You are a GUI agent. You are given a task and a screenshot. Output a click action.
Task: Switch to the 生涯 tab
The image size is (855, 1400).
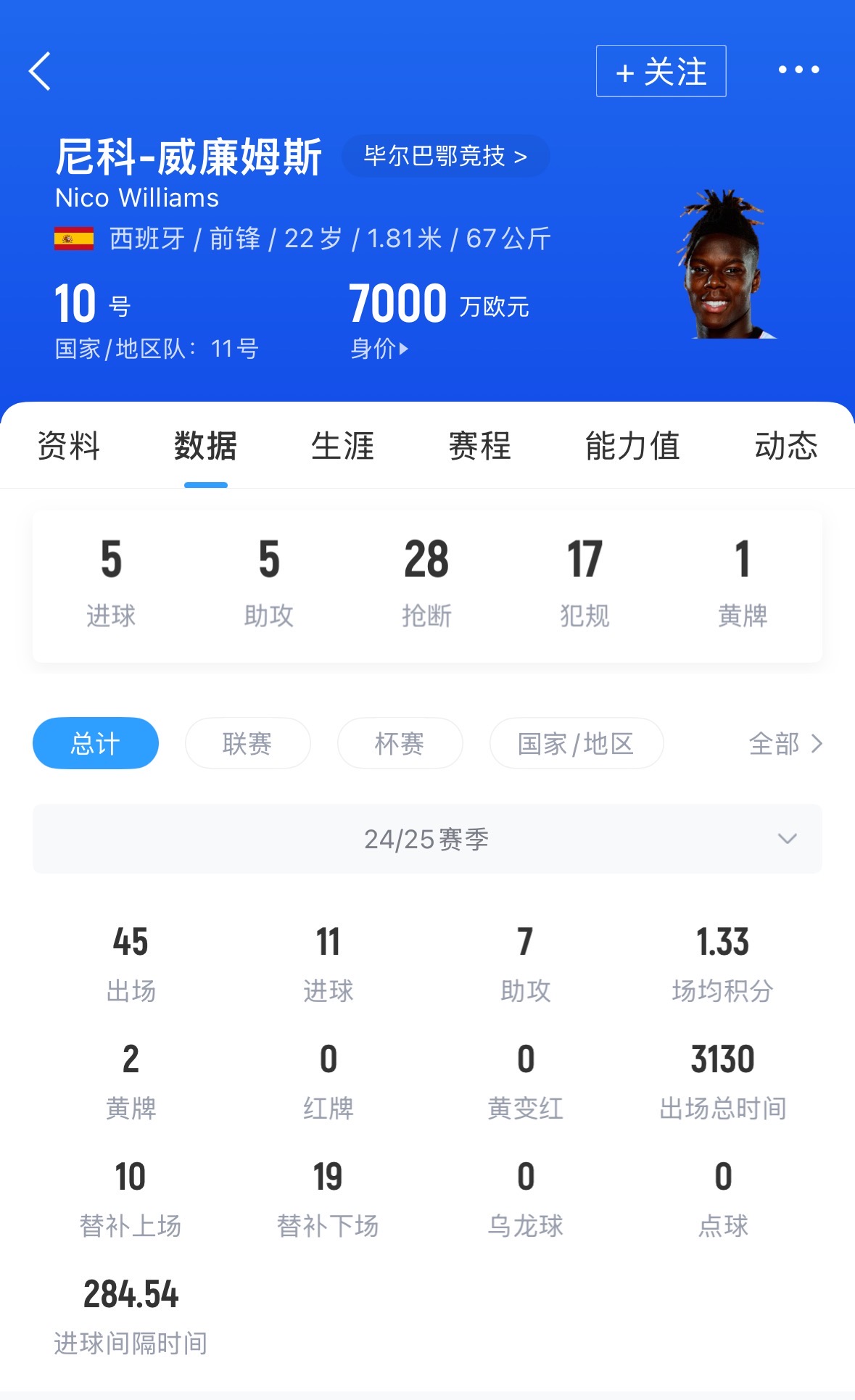(342, 446)
